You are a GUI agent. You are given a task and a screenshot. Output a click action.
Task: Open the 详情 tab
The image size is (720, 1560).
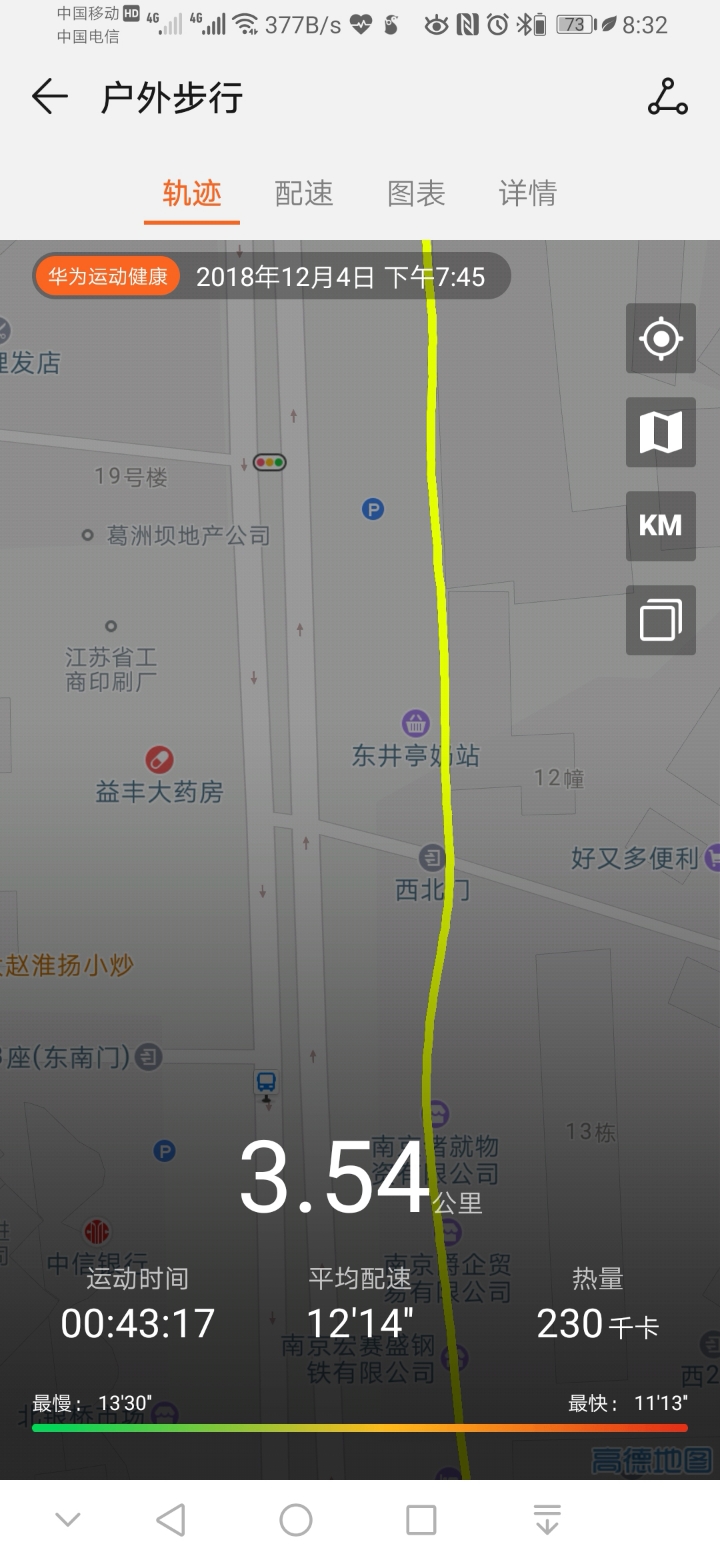527,193
